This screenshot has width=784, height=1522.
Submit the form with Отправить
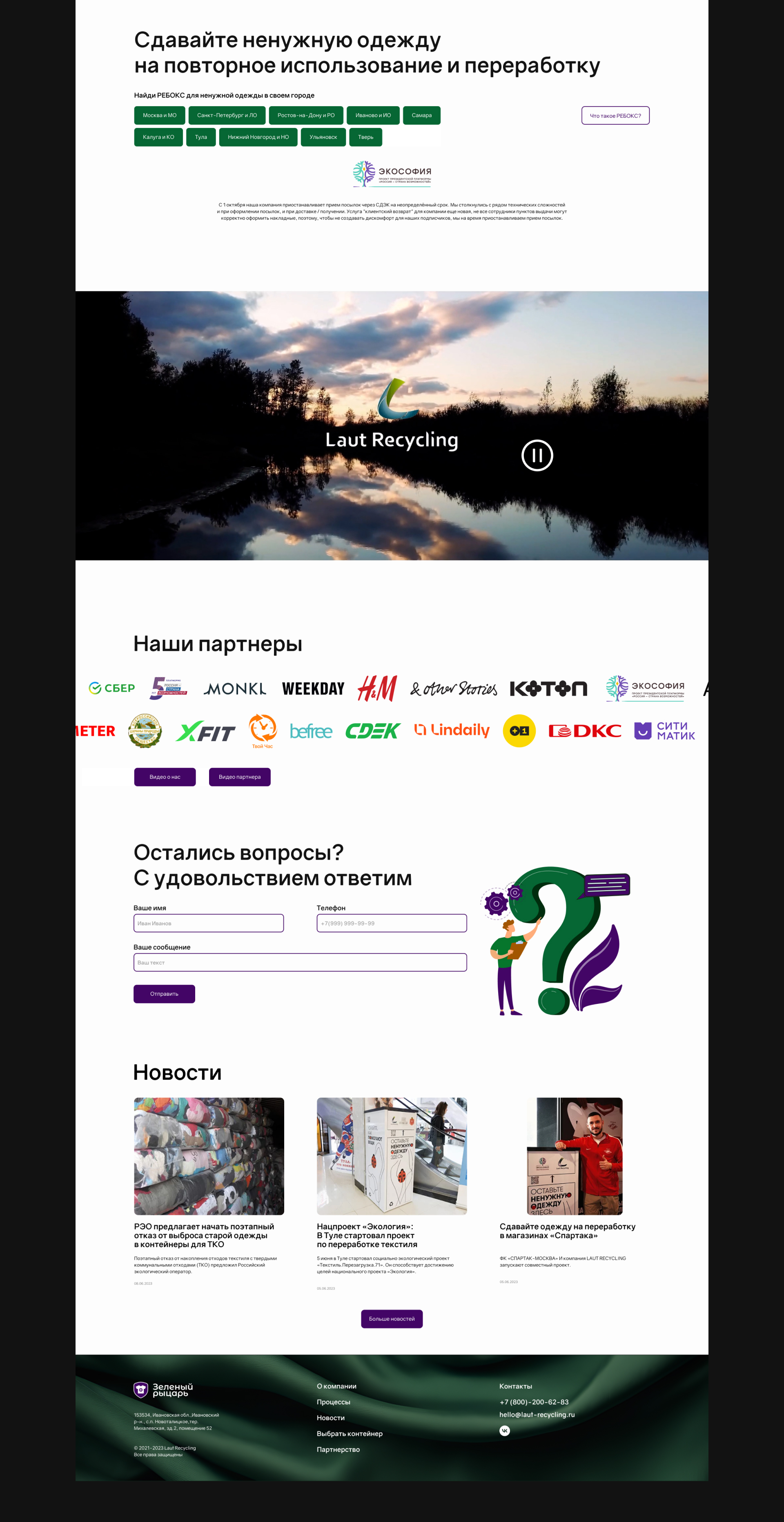164,994
